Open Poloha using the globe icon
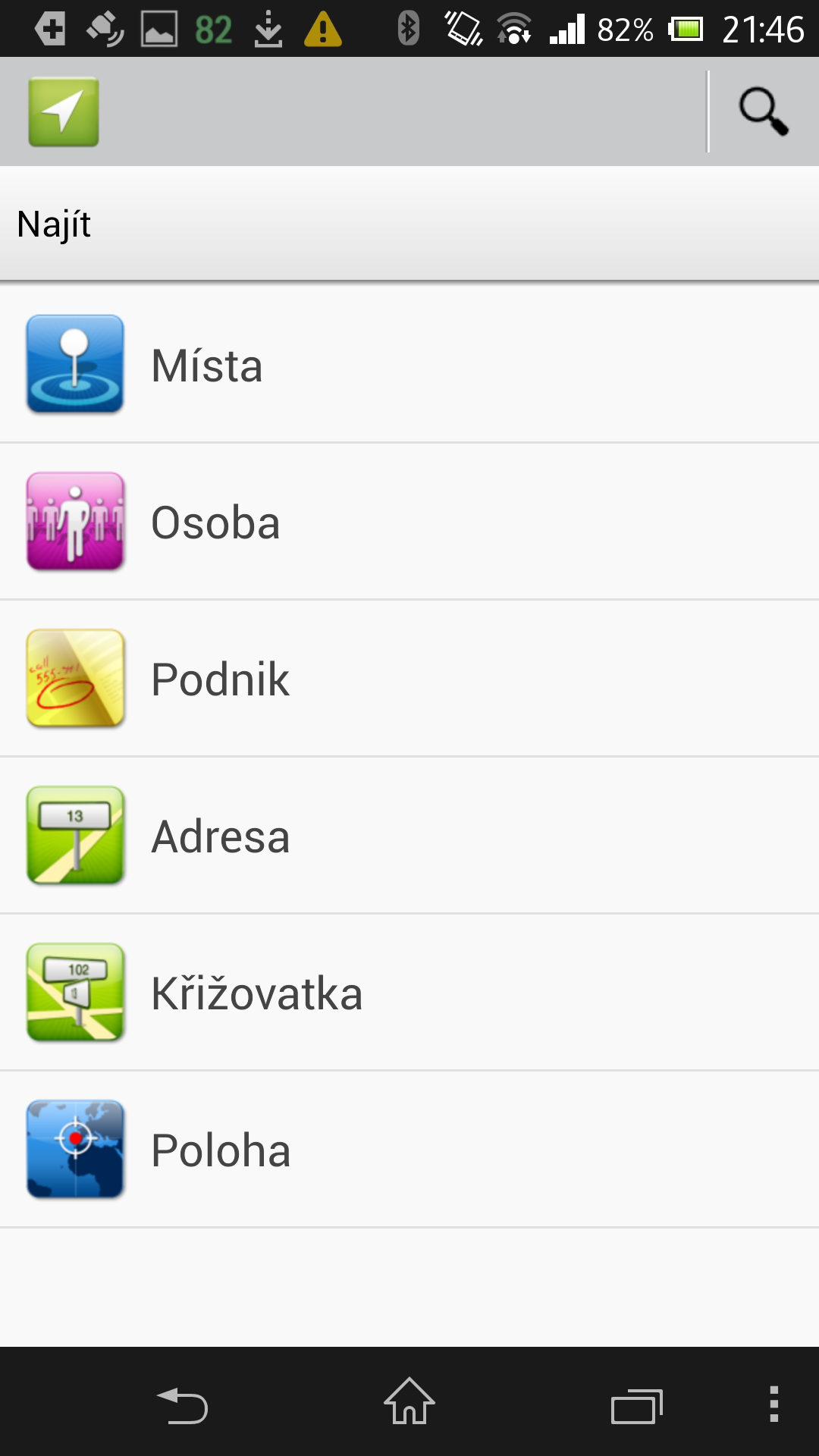This screenshot has height=1456, width=819. (x=74, y=1150)
